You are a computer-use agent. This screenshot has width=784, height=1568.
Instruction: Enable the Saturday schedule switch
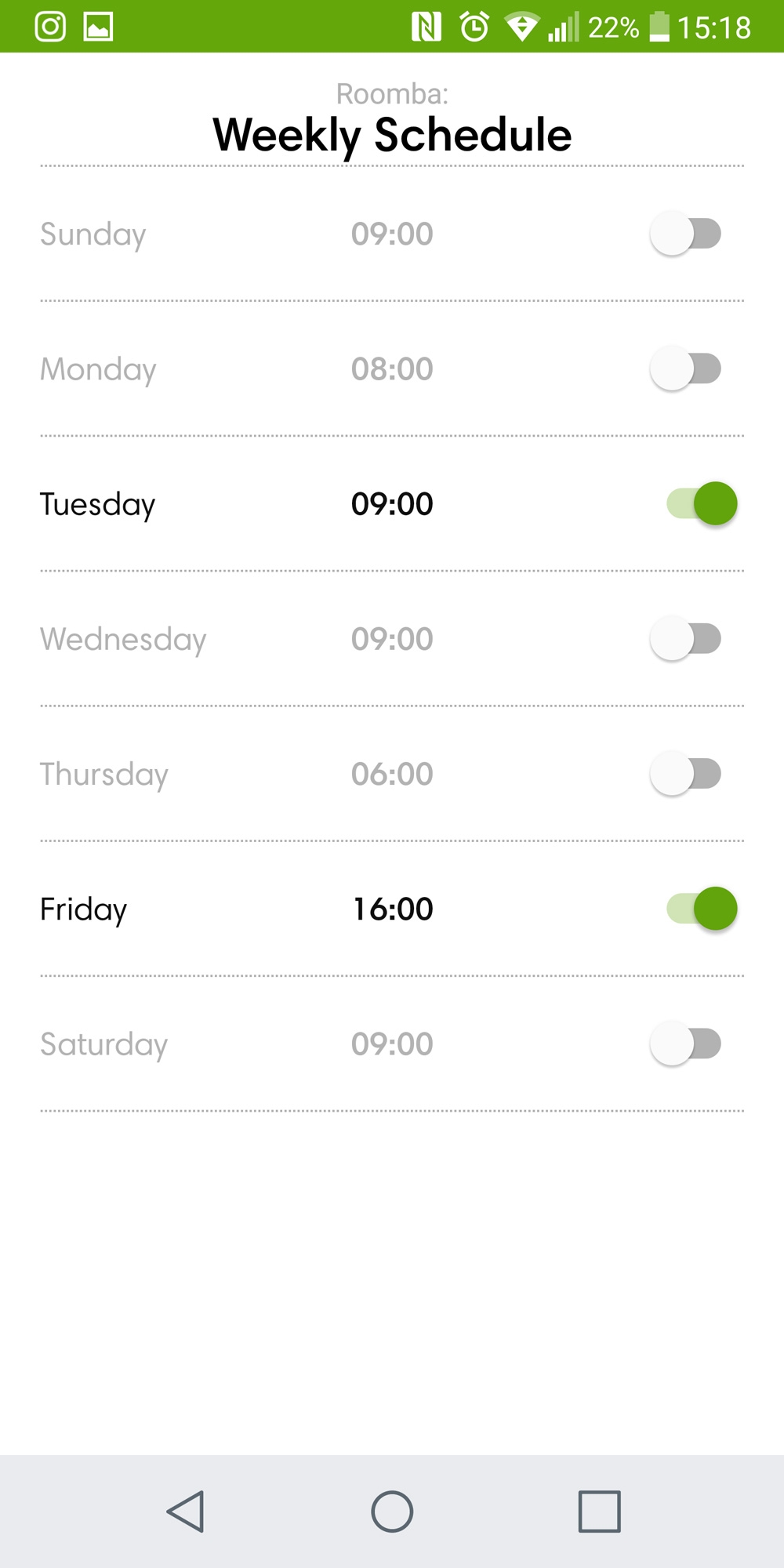click(686, 1044)
